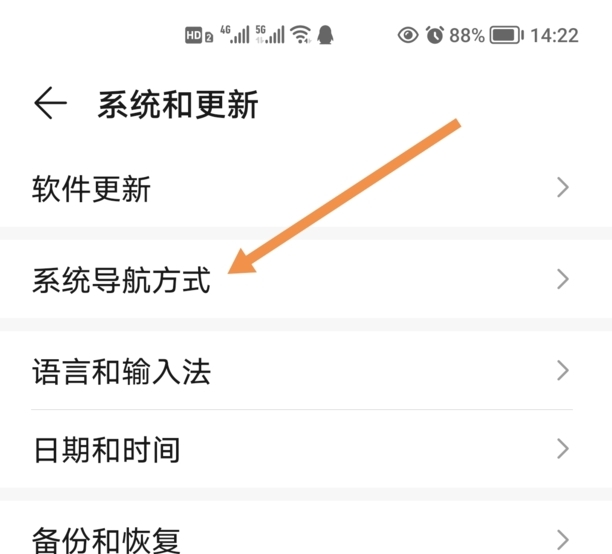Screen dimensions: 612x554
Task: Open 系统导航方式 settings
Action: coord(300,280)
